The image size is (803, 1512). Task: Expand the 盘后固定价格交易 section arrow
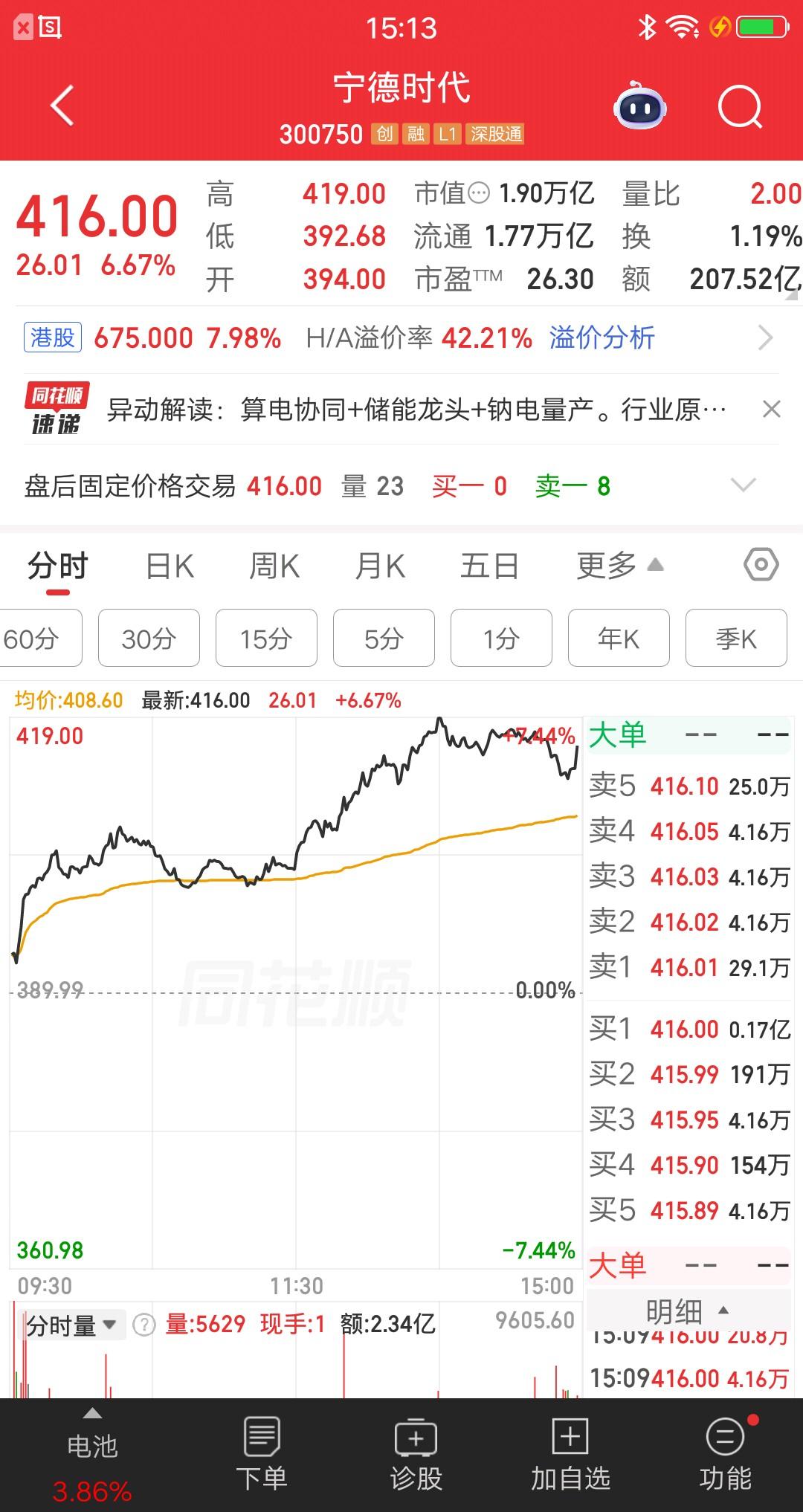pos(744,485)
